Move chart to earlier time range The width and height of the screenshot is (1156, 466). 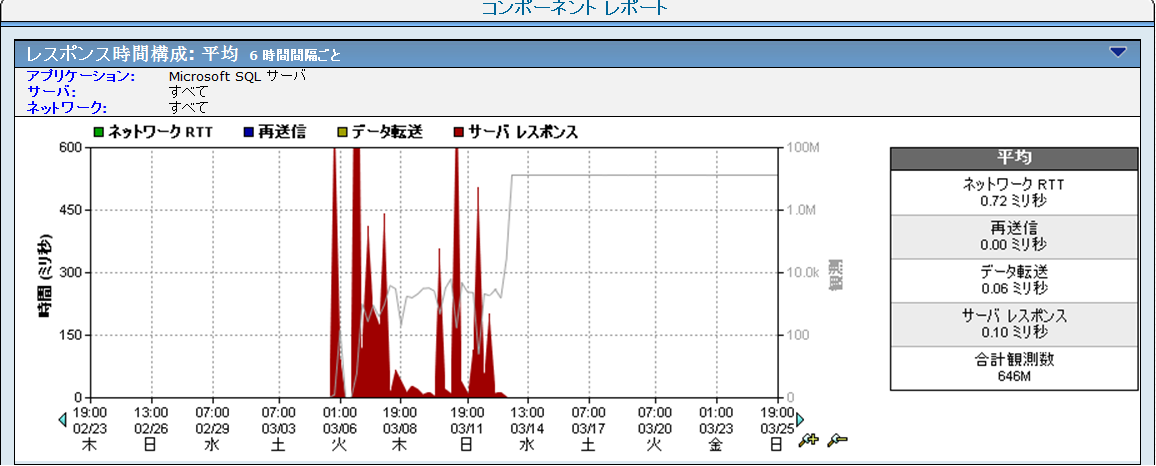(63, 420)
